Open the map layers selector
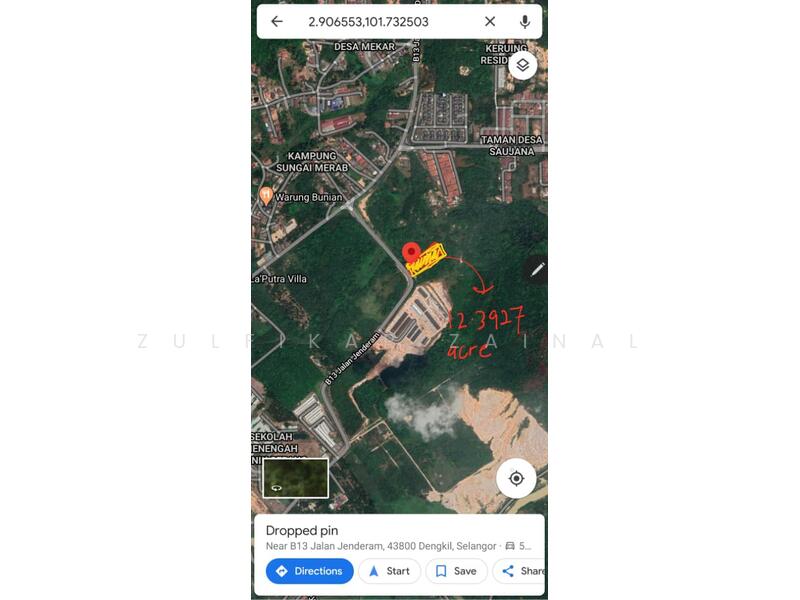 point(522,66)
